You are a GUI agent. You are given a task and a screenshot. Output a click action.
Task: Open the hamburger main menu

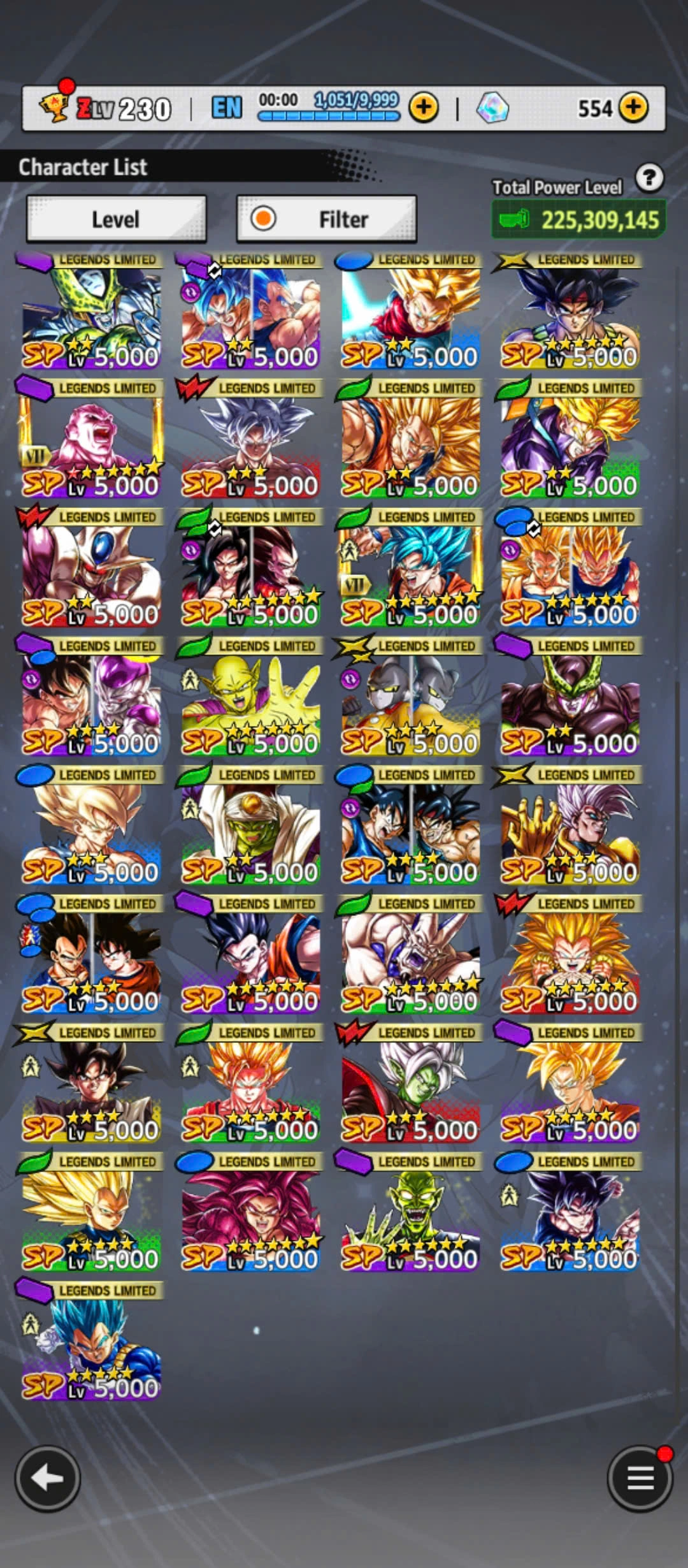(640, 1479)
